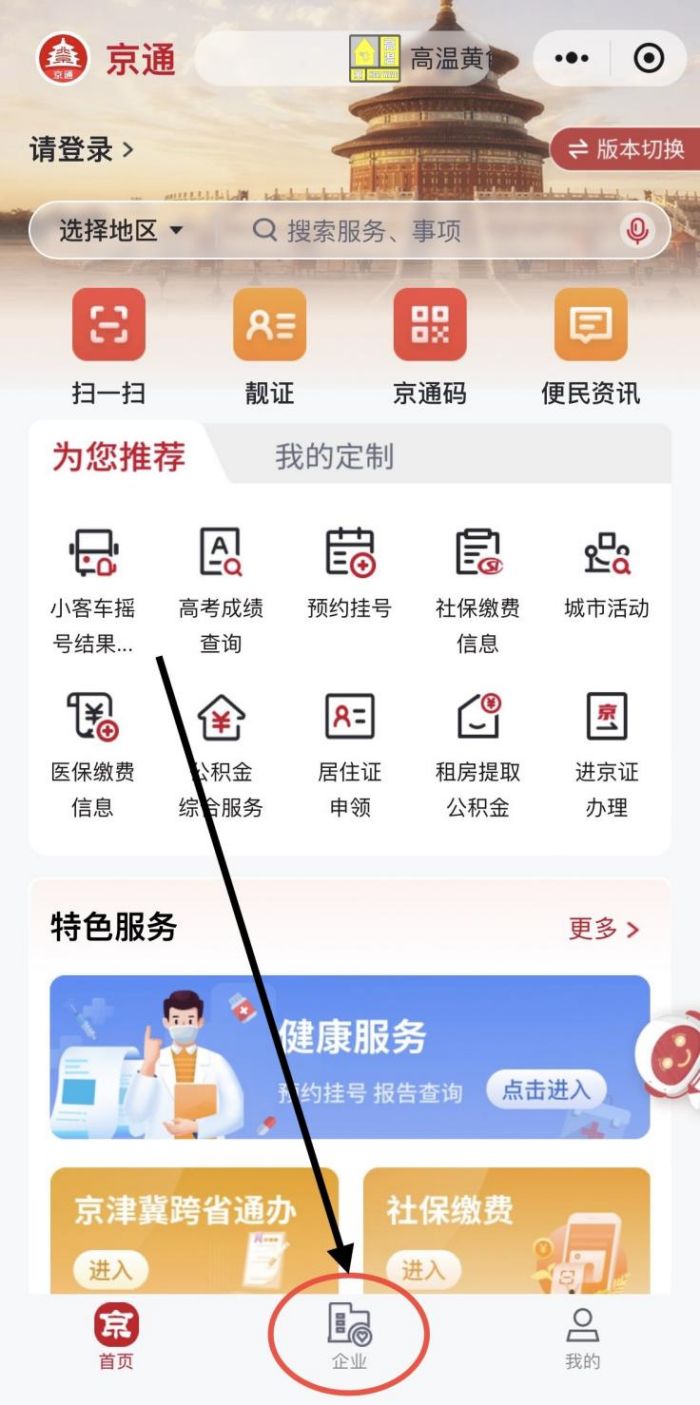700x1405 pixels.
Task: Open 扫一扫 scanner
Action: [108, 346]
